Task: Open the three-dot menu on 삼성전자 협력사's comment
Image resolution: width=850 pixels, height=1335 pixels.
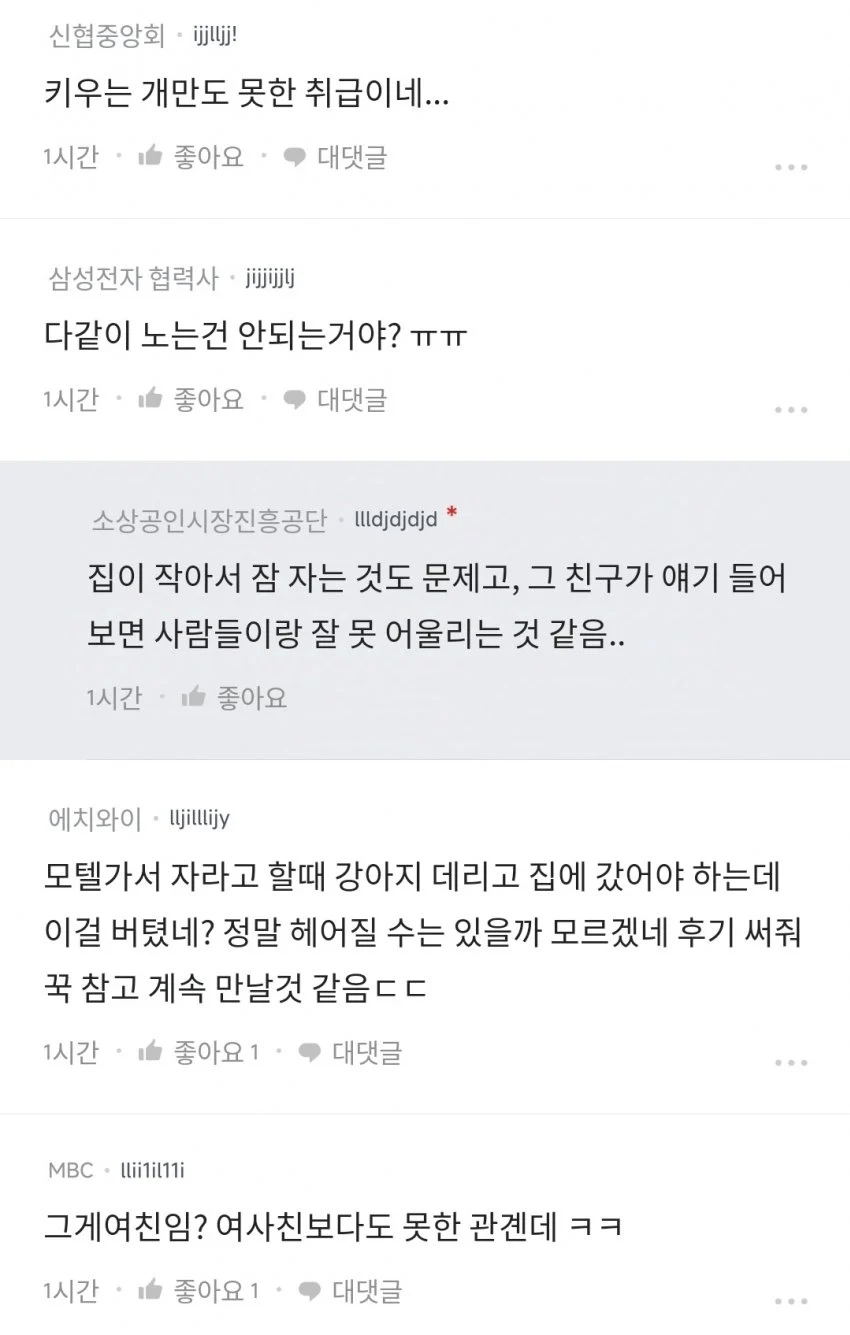Action: 792,408
